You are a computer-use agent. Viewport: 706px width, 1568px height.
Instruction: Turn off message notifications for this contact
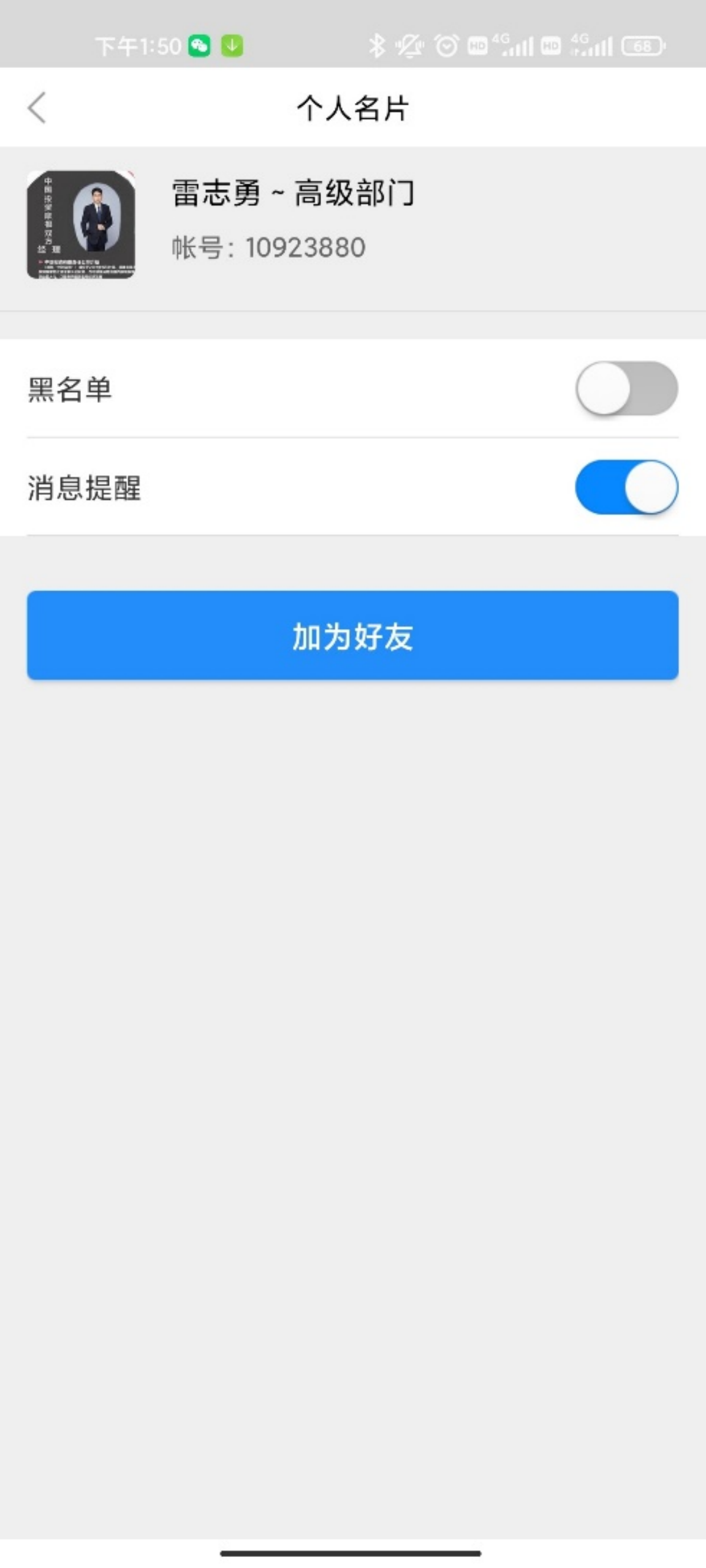click(x=626, y=487)
